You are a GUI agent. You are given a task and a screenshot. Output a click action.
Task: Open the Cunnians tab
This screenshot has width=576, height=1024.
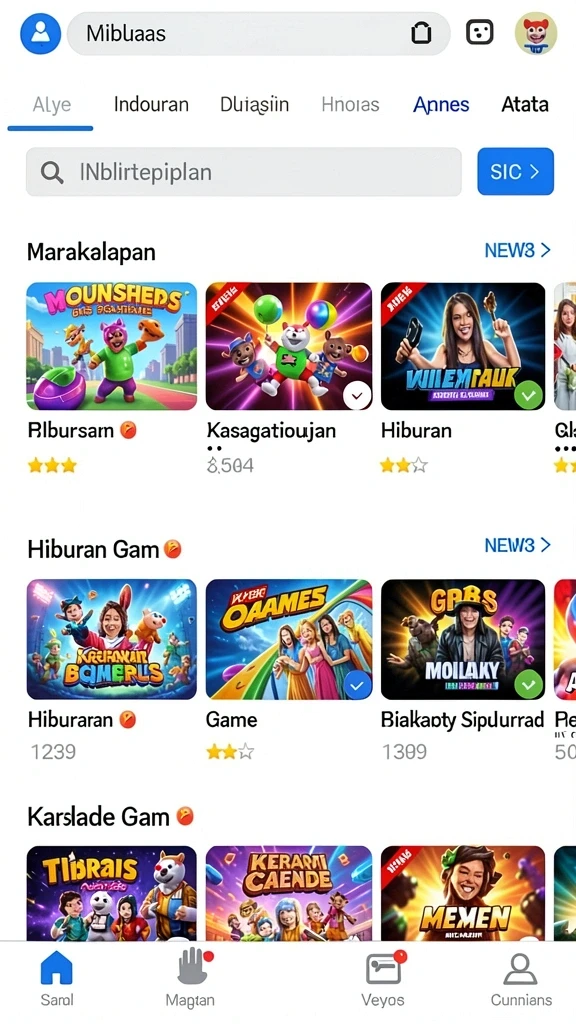click(x=521, y=978)
